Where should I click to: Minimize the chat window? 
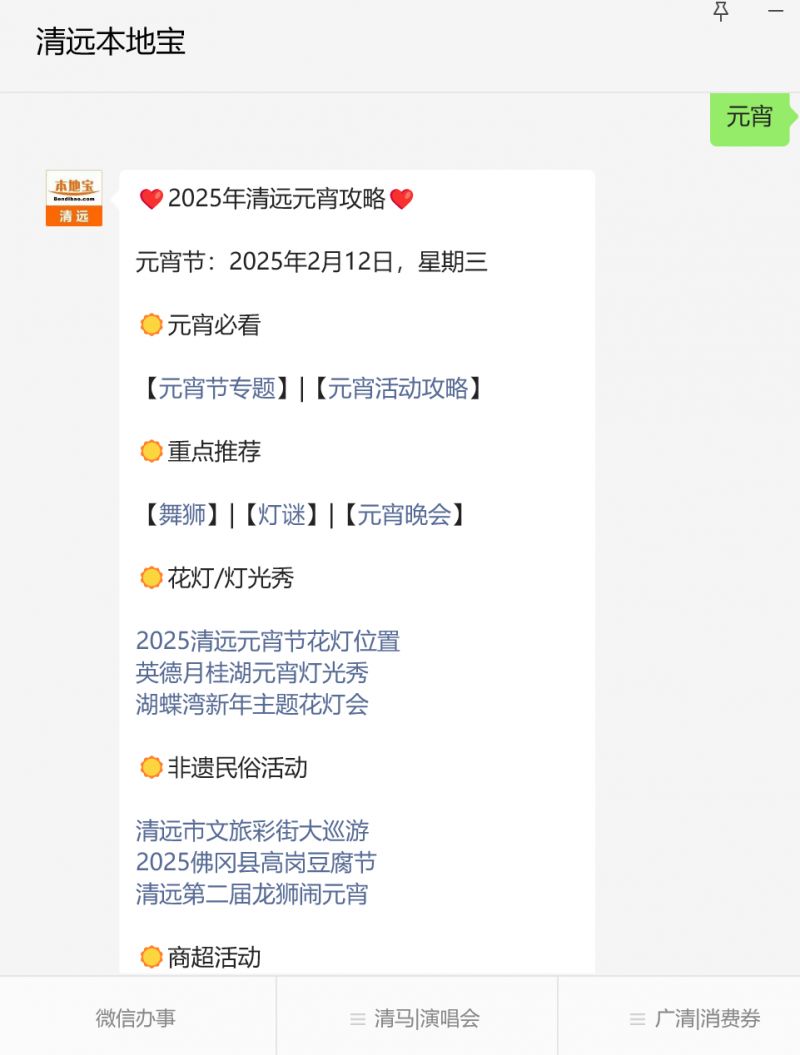tap(776, 12)
